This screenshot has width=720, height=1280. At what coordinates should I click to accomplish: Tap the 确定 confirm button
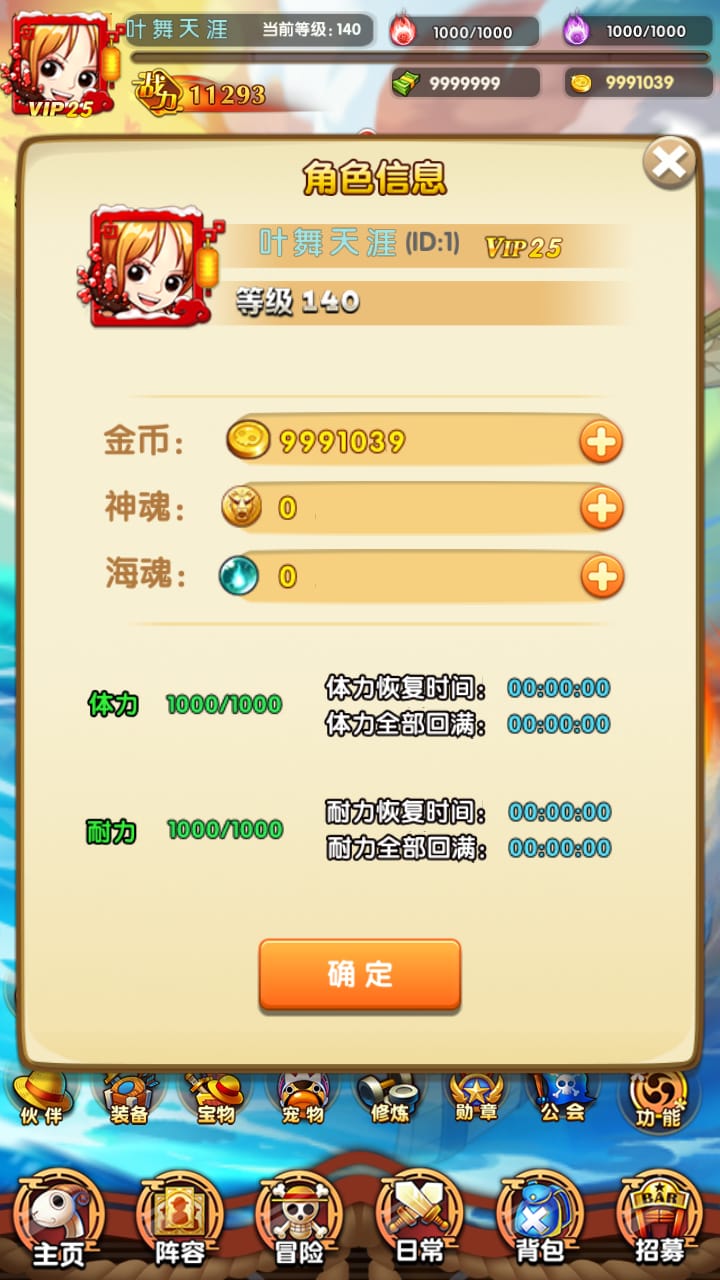tap(360, 974)
